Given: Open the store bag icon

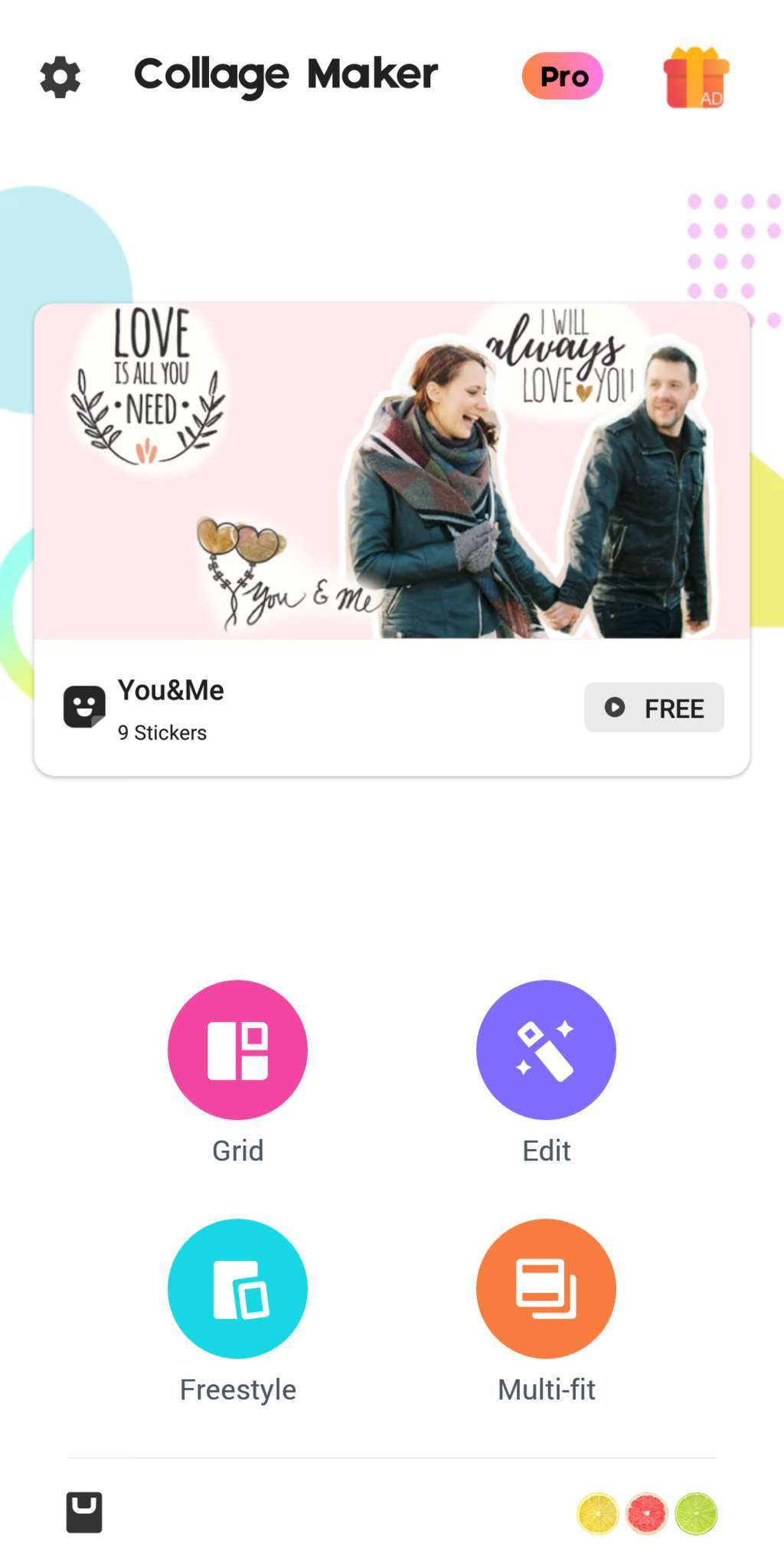Looking at the screenshot, I should click(84, 1512).
